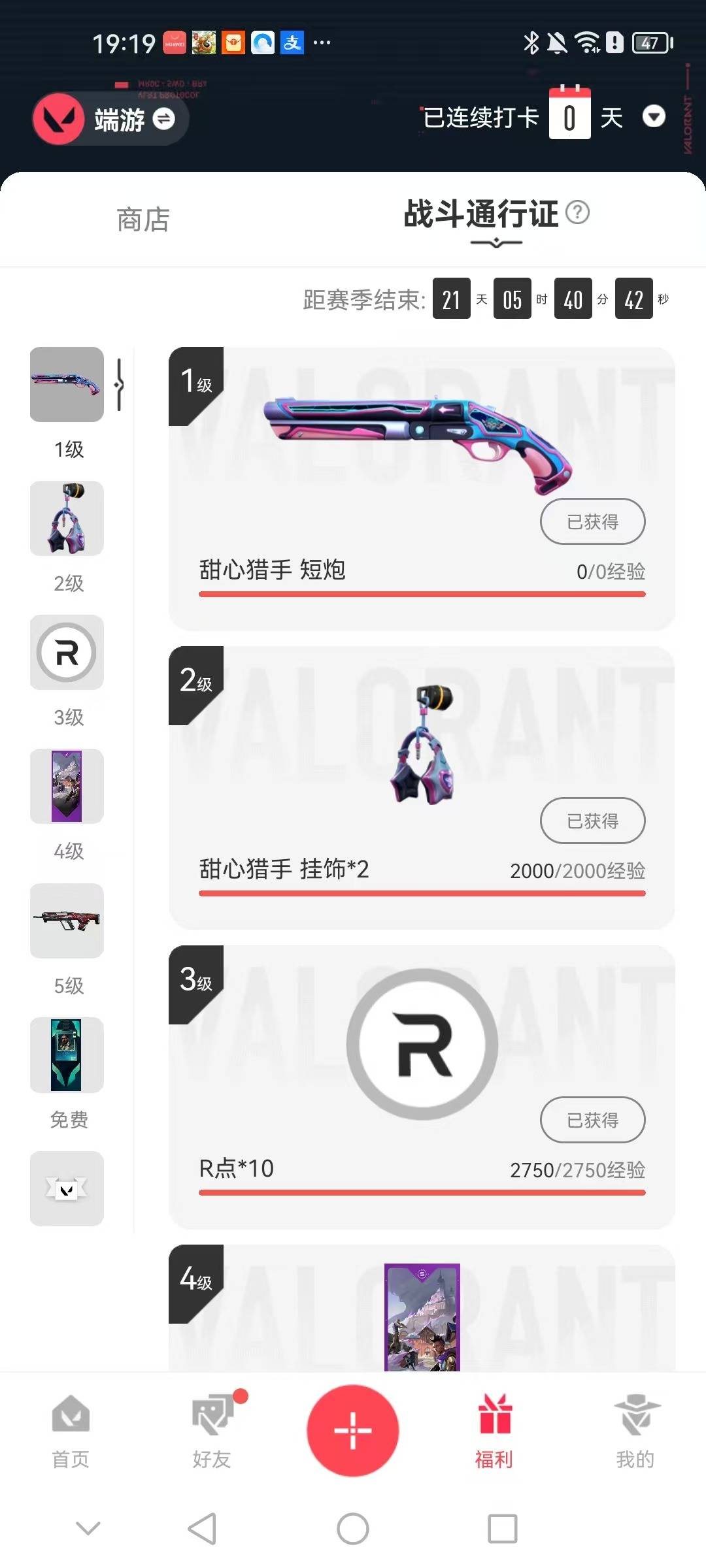This screenshot has width=706, height=1568.
Task: Open the 战斗通行证 help question mark
Action: [577, 212]
